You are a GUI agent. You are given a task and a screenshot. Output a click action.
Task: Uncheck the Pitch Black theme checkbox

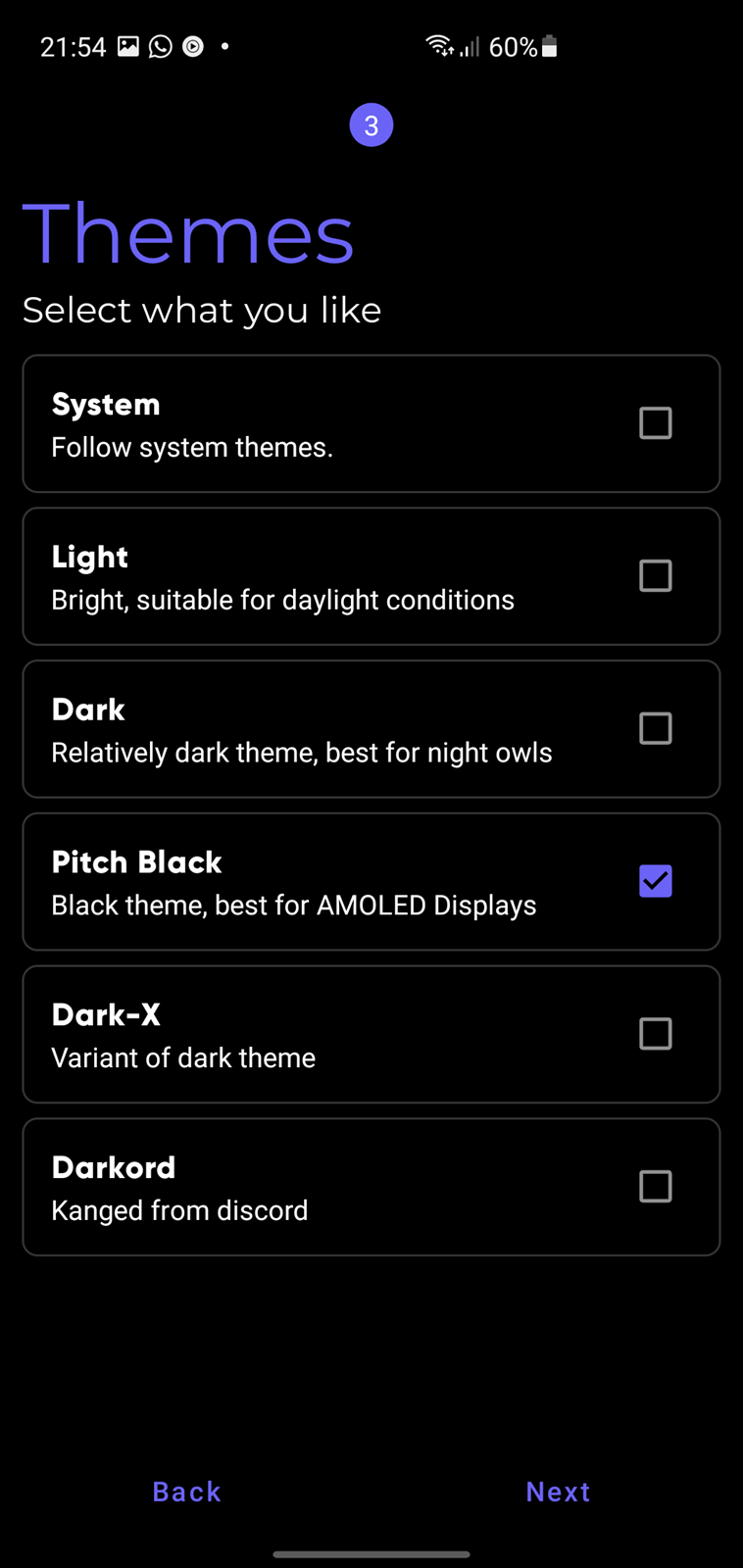[655, 881]
